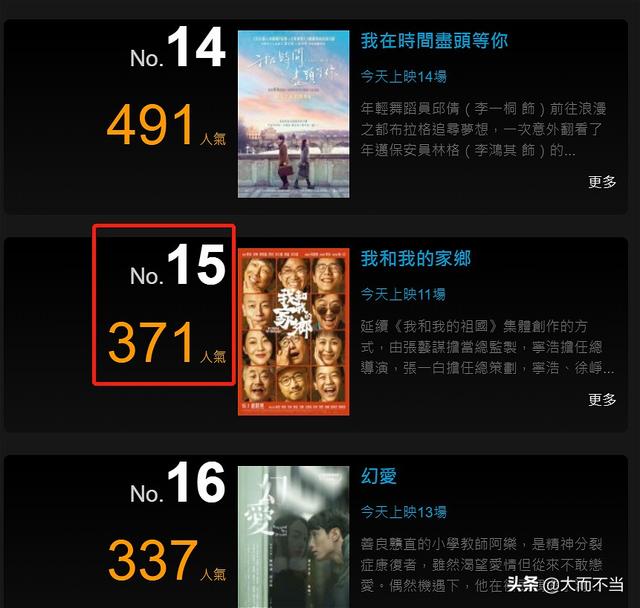View today's 14 showtimes for 我在時間盡頭等你
The width and height of the screenshot is (640, 608).
403,76
